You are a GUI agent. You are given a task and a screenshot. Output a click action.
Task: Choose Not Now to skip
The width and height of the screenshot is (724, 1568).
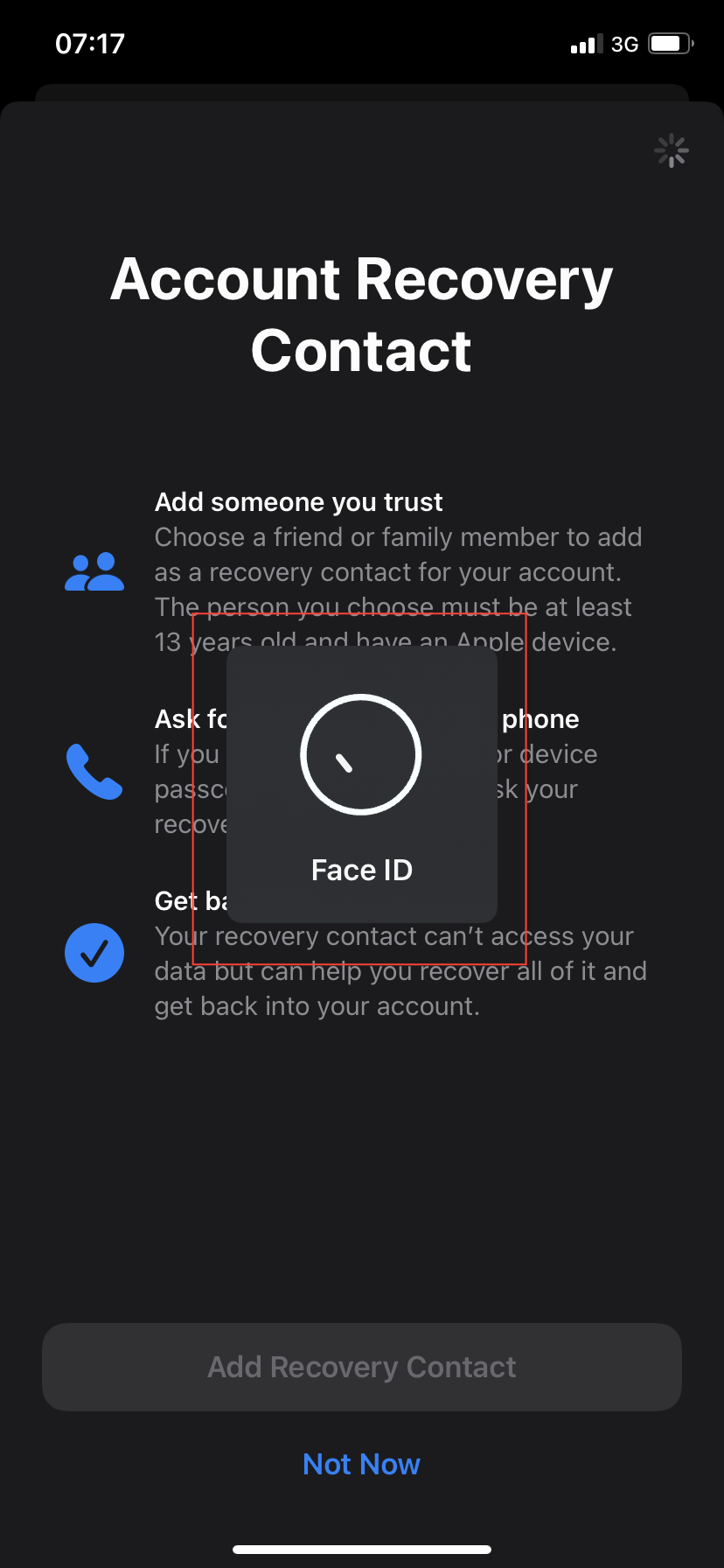click(361, 1464)
